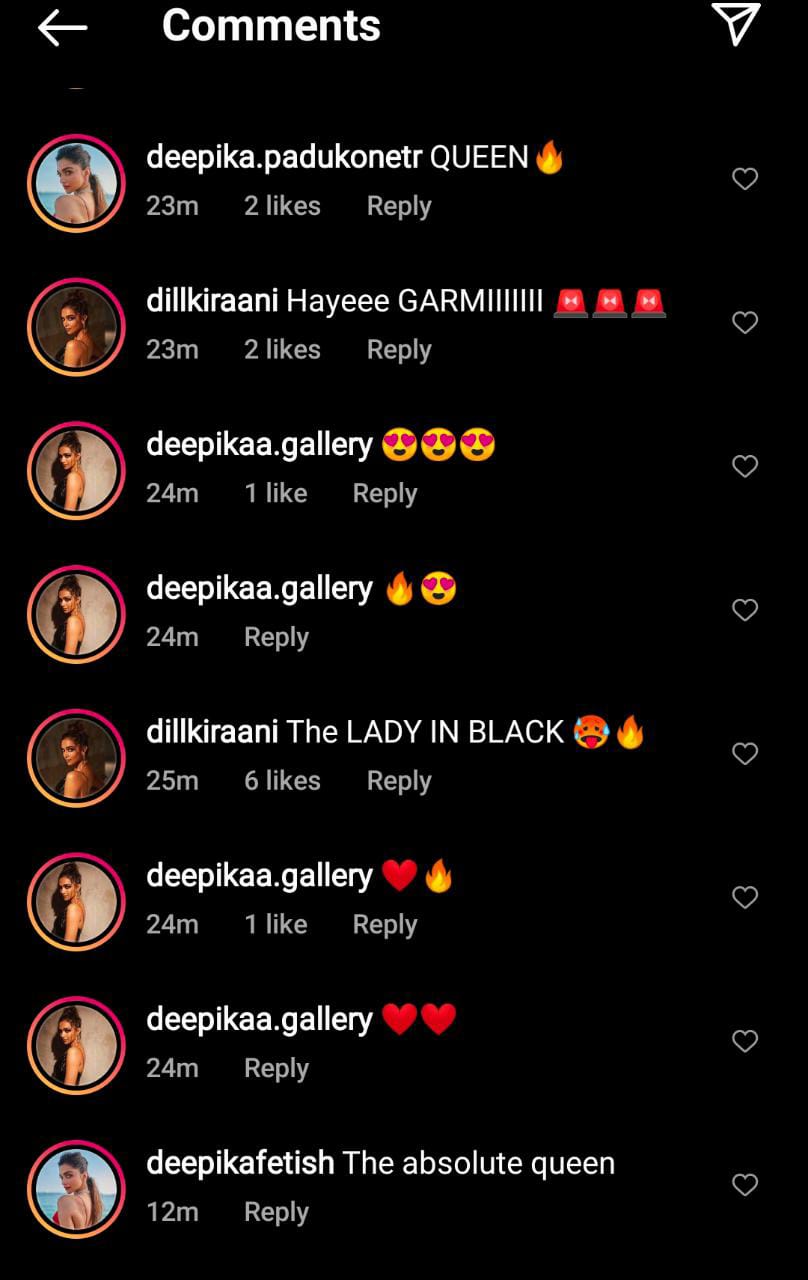Open deepikafetish's profile picture
Screen dimensions: 808x1280
tap(76, 1188)
